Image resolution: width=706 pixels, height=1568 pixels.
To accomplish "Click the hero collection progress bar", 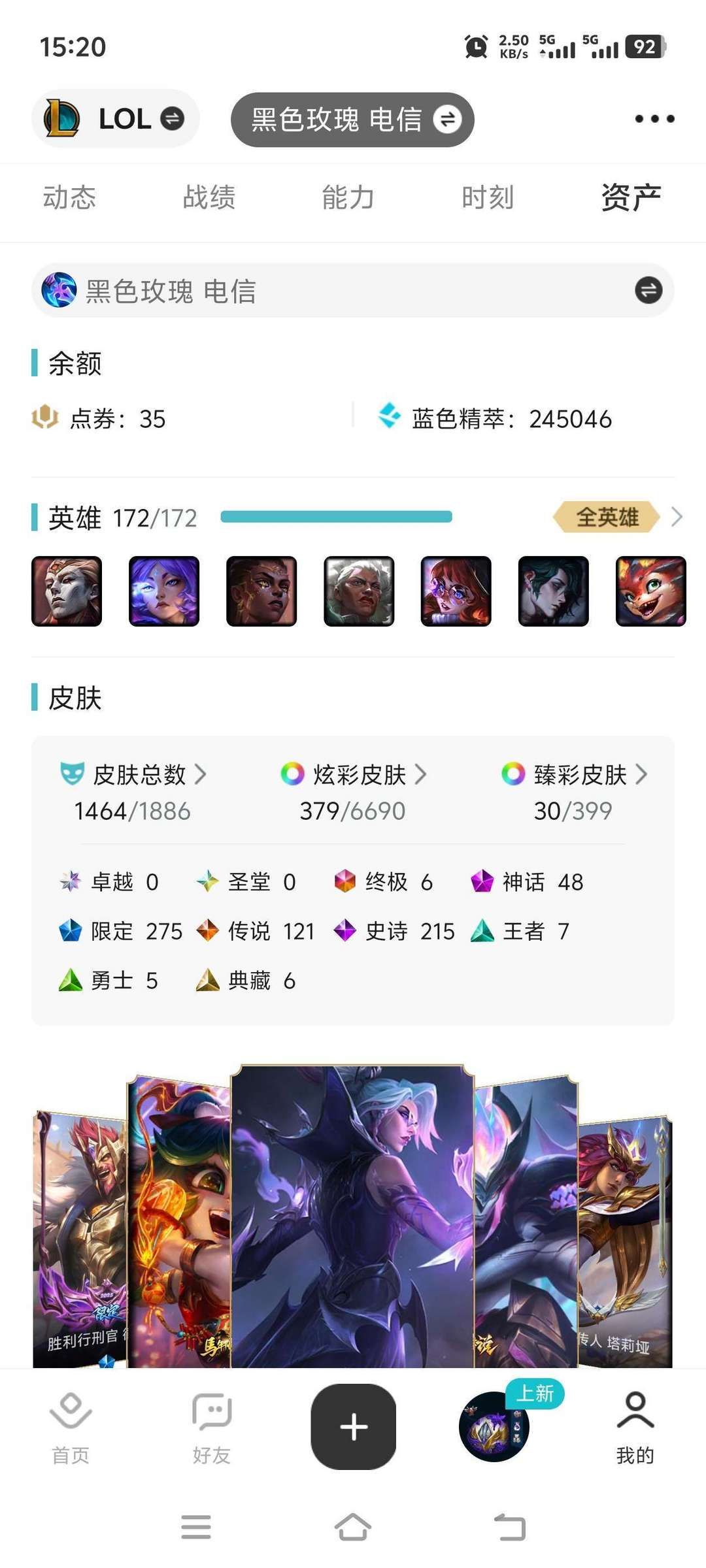I will coord(337,516).
